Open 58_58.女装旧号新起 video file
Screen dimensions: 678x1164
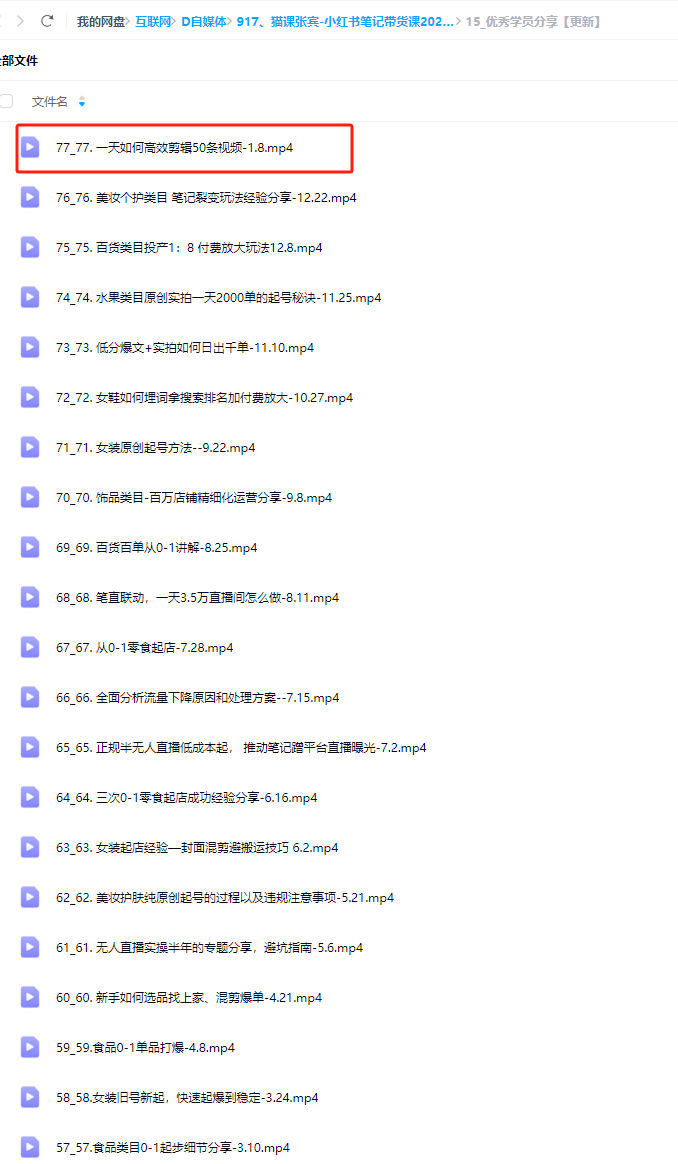pos(187,1097)
